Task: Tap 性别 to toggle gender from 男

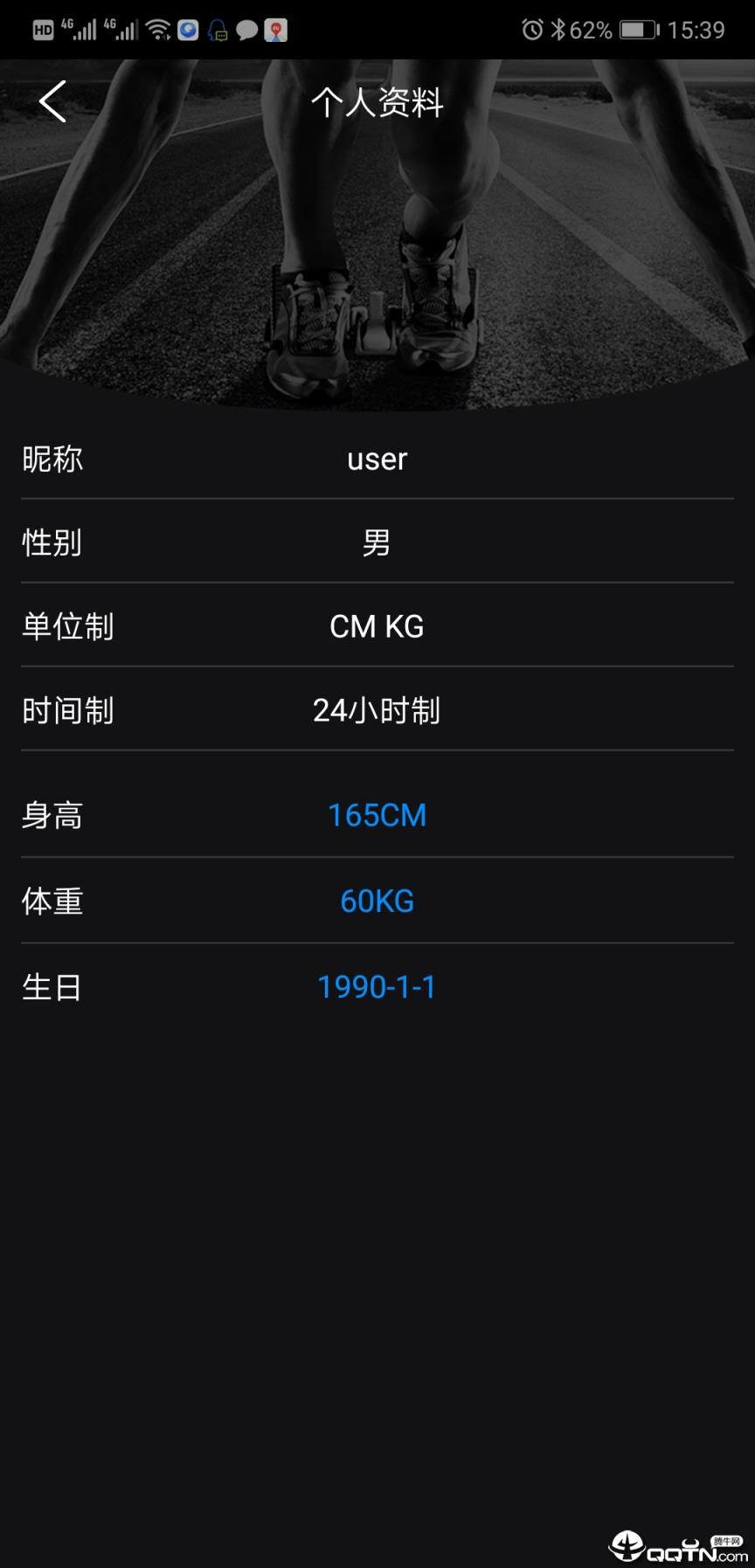Action: pyautogui.click(x=377, y=543)
